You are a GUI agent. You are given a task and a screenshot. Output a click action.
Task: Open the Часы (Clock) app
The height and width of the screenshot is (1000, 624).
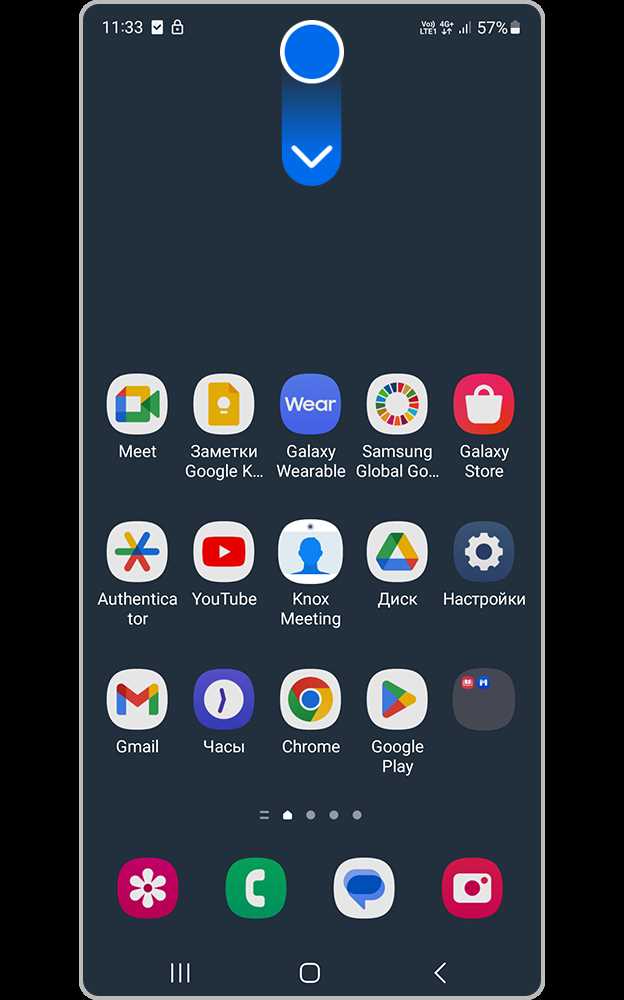coord(224,700)
